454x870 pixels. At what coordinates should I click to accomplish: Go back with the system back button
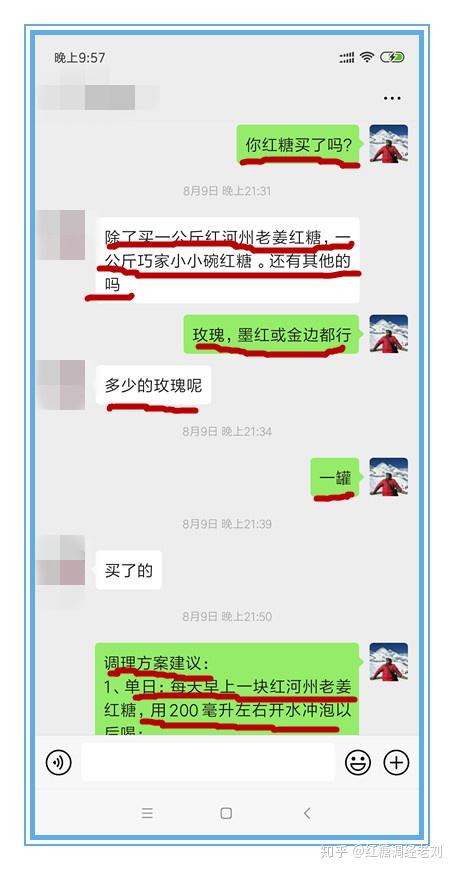click(307, 813)
